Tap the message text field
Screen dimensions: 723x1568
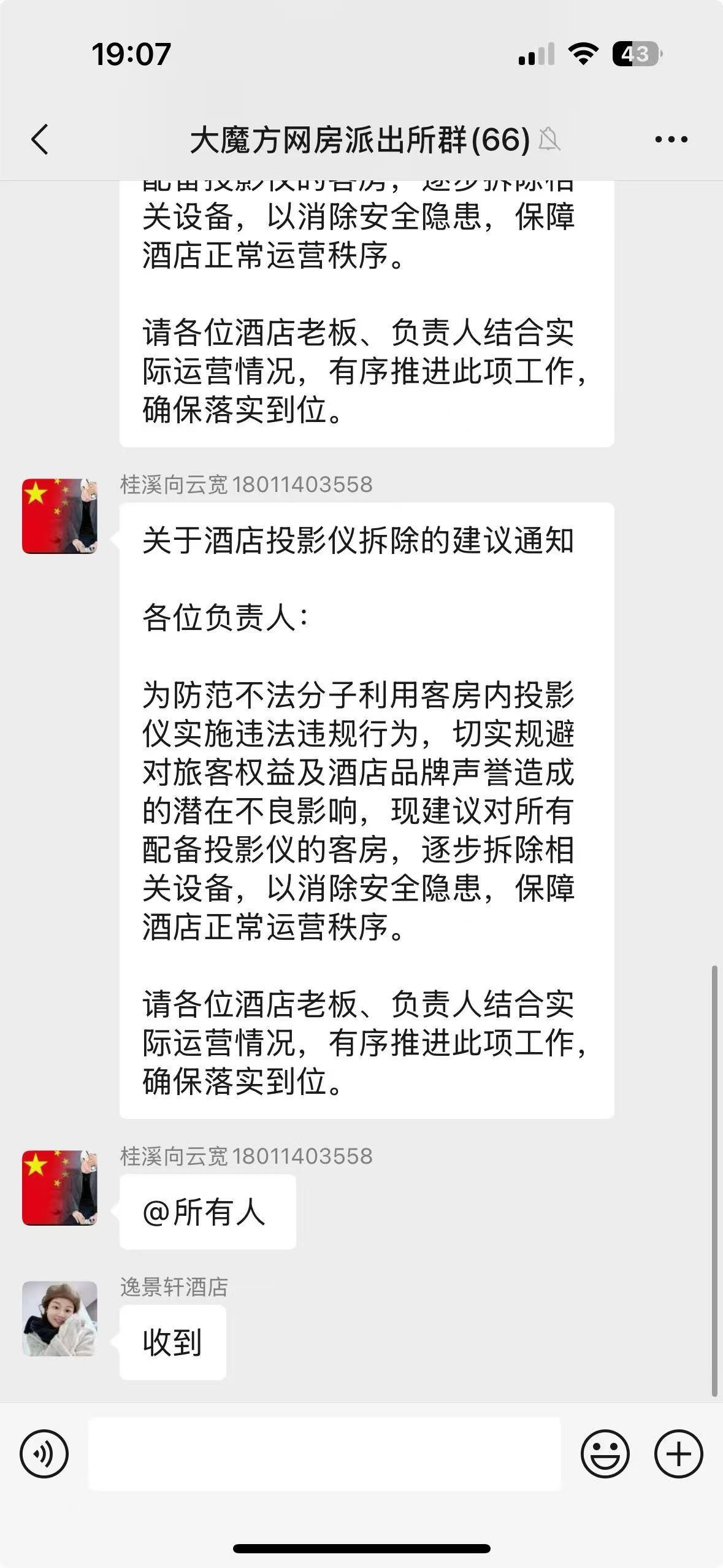click(x=324, y=1453)
